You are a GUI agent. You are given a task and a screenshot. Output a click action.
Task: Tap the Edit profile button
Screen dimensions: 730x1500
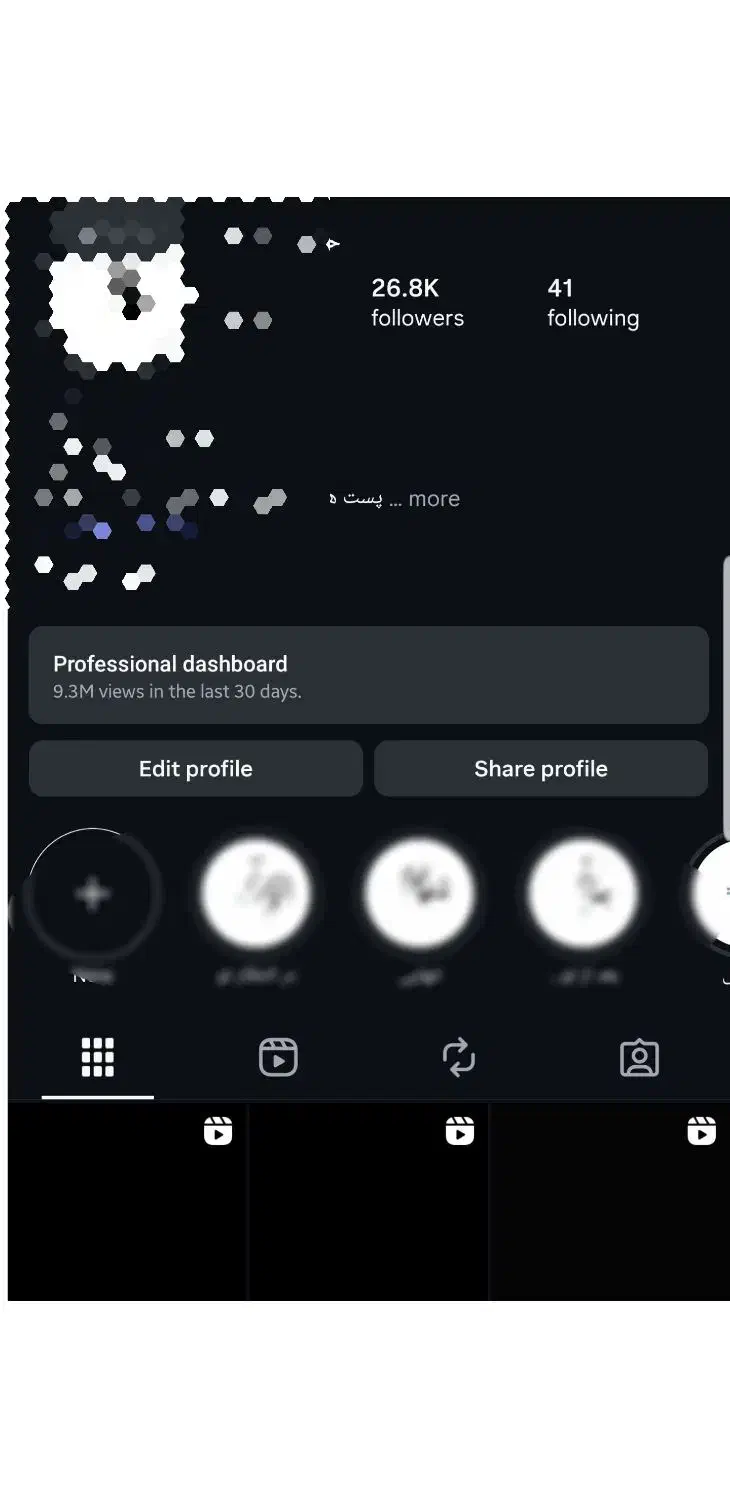click(196, 769)
